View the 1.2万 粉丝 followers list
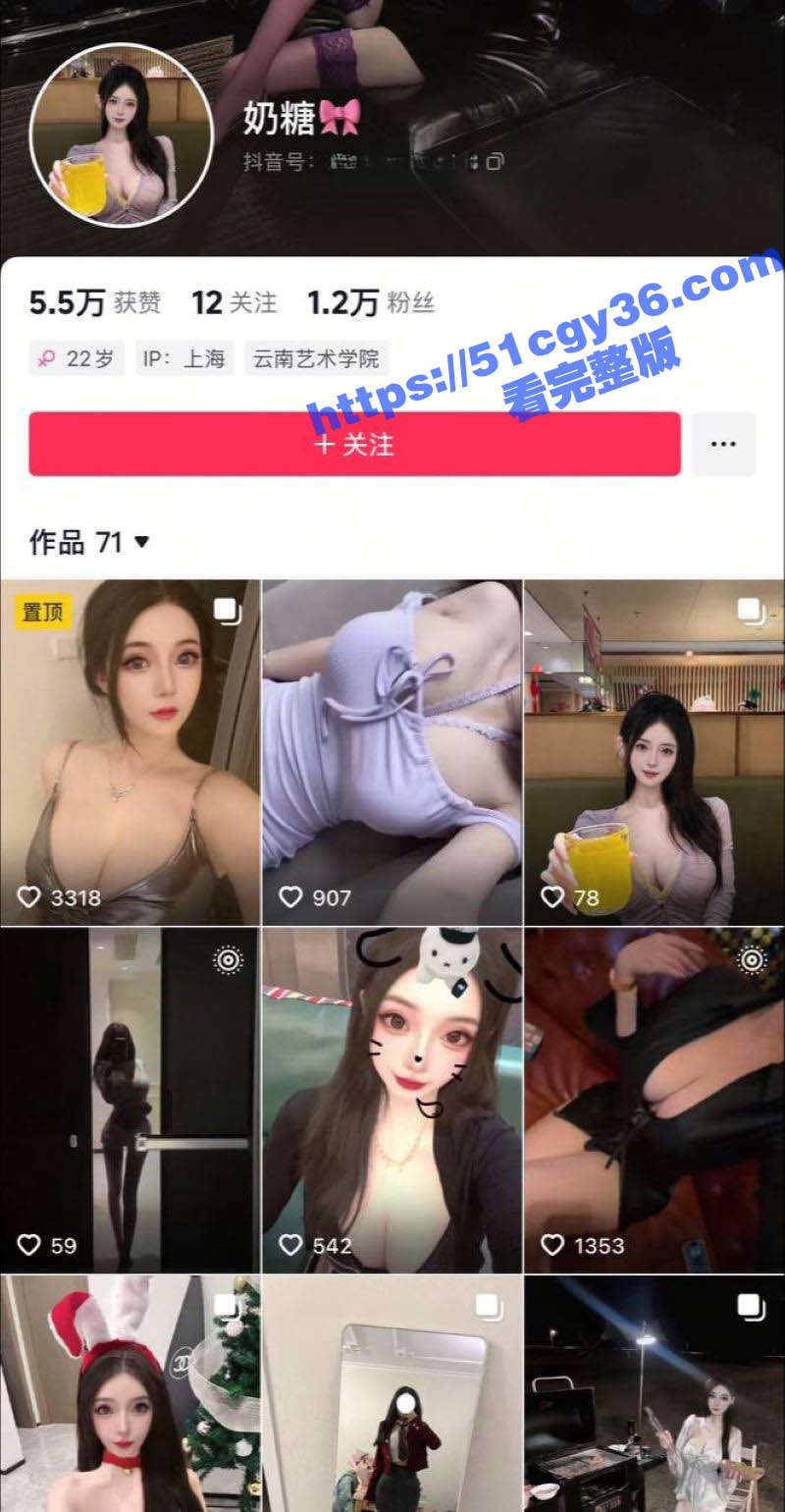 (x=370, y=302)
